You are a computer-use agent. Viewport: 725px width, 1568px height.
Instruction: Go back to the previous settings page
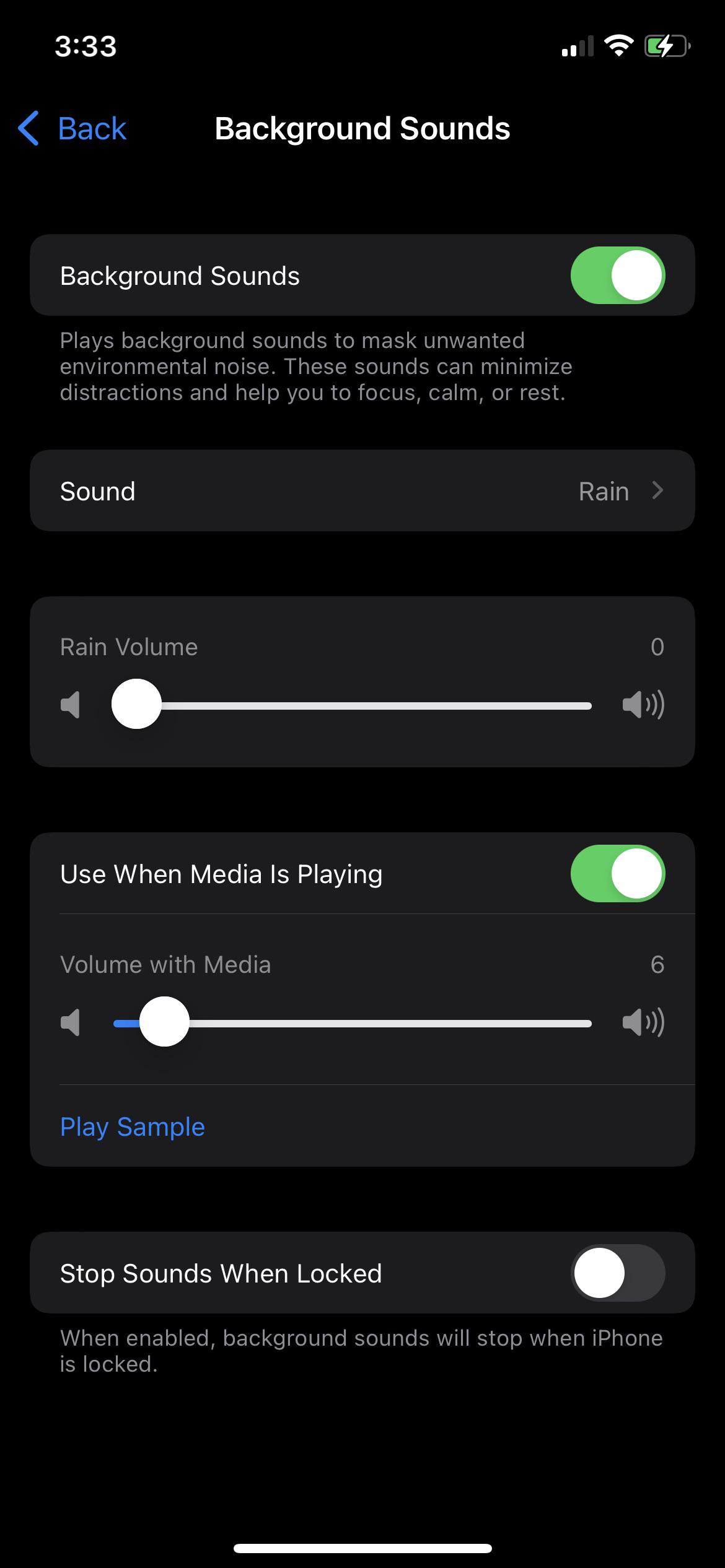click(73, 129)
